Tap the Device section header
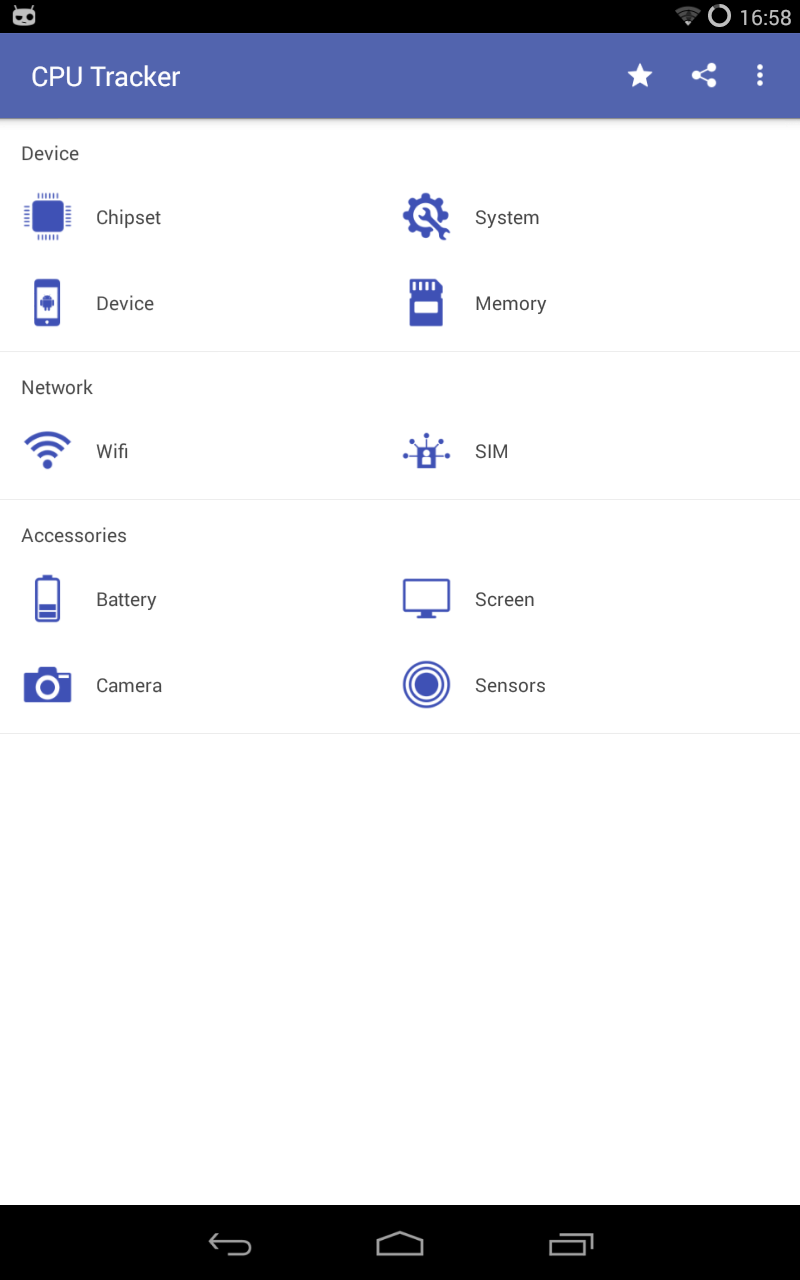 (x=49, y=153)
